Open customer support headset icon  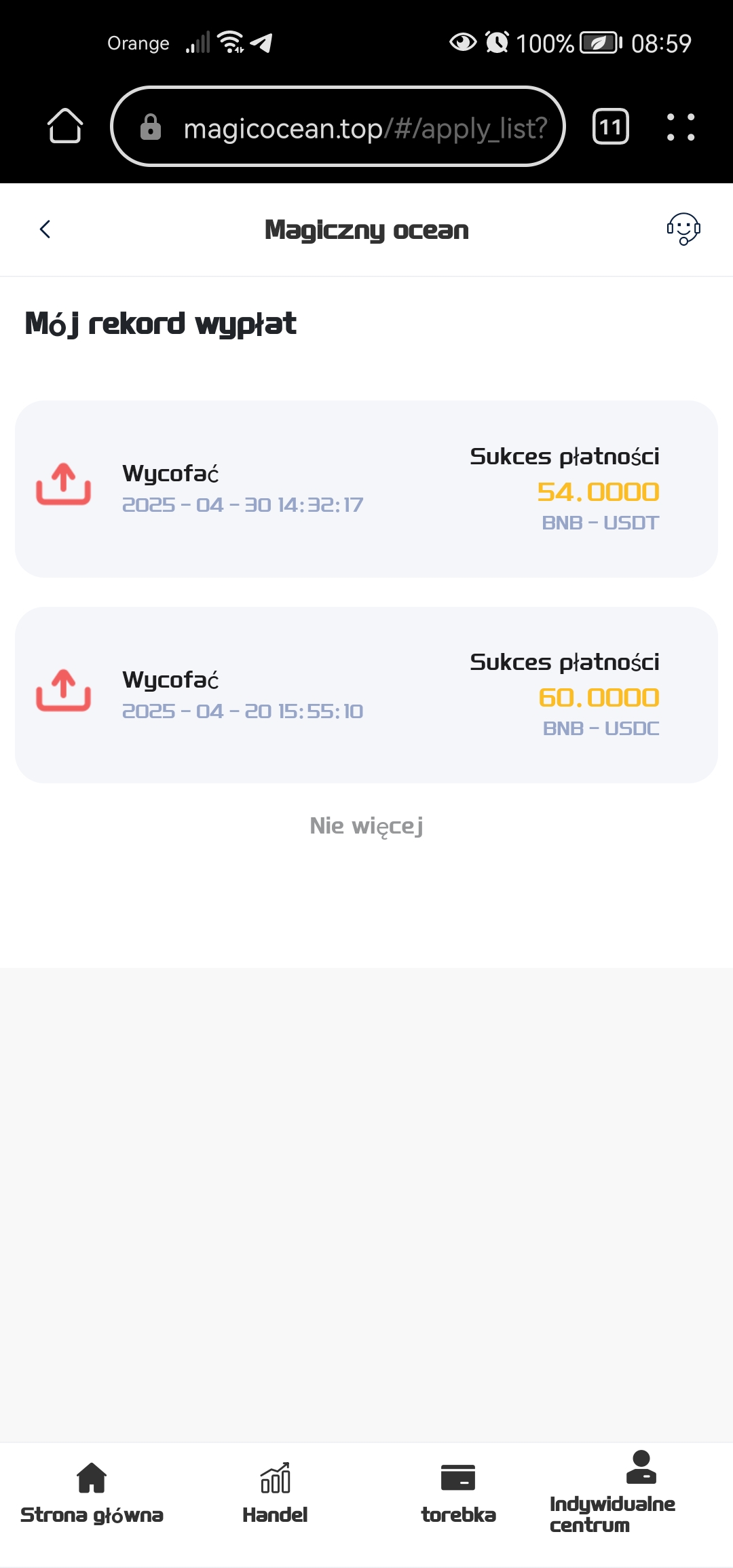(683, 229)
